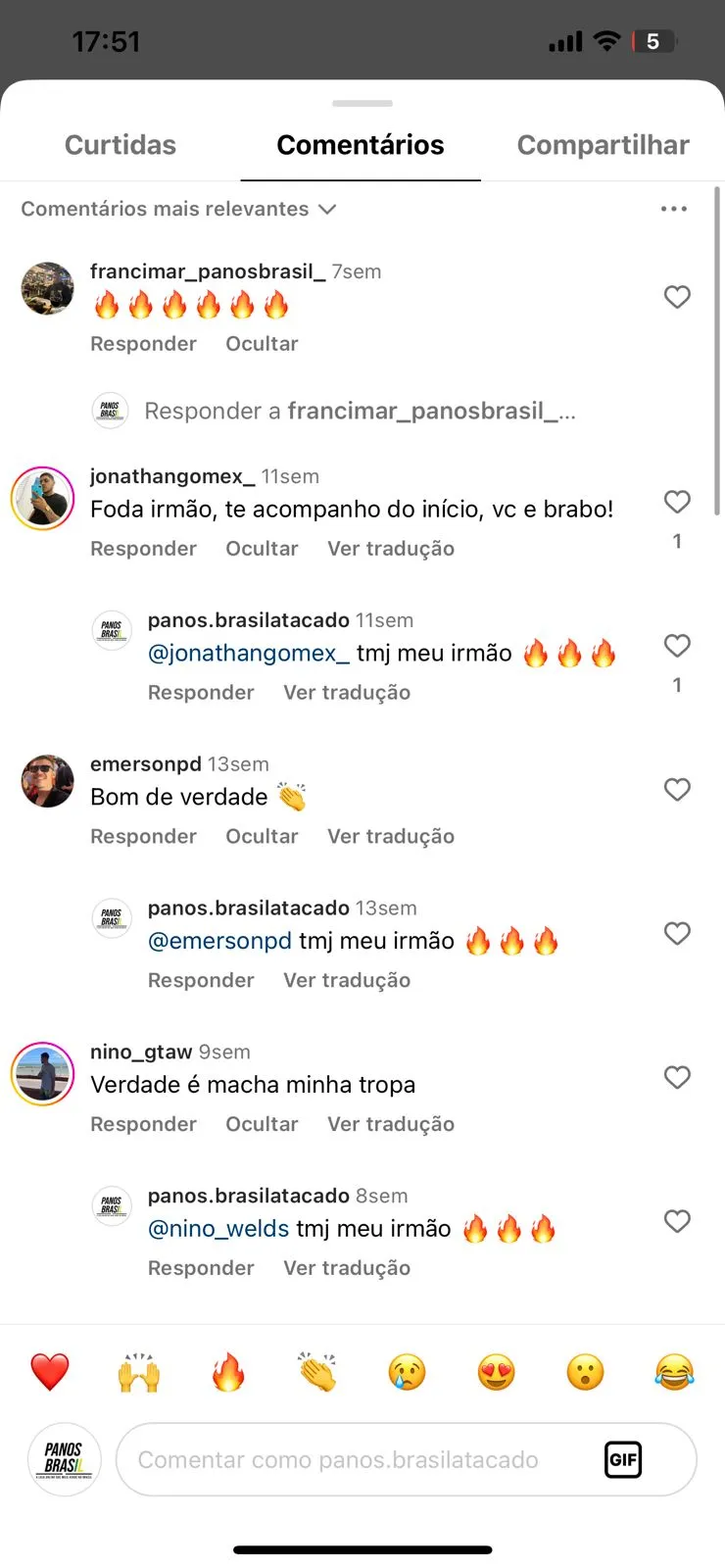Switch to the Compartilhar tab
This screenshot has height=1568, width=725.
(603, 145)
